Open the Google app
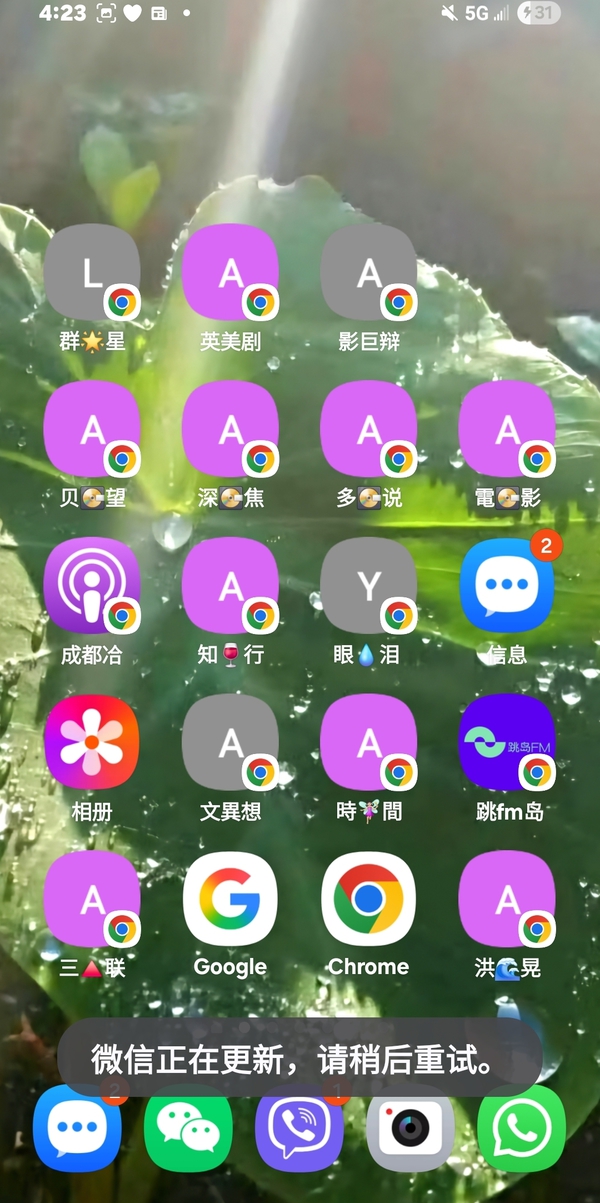The image size is (600, 1203). (x=231, y=900)
